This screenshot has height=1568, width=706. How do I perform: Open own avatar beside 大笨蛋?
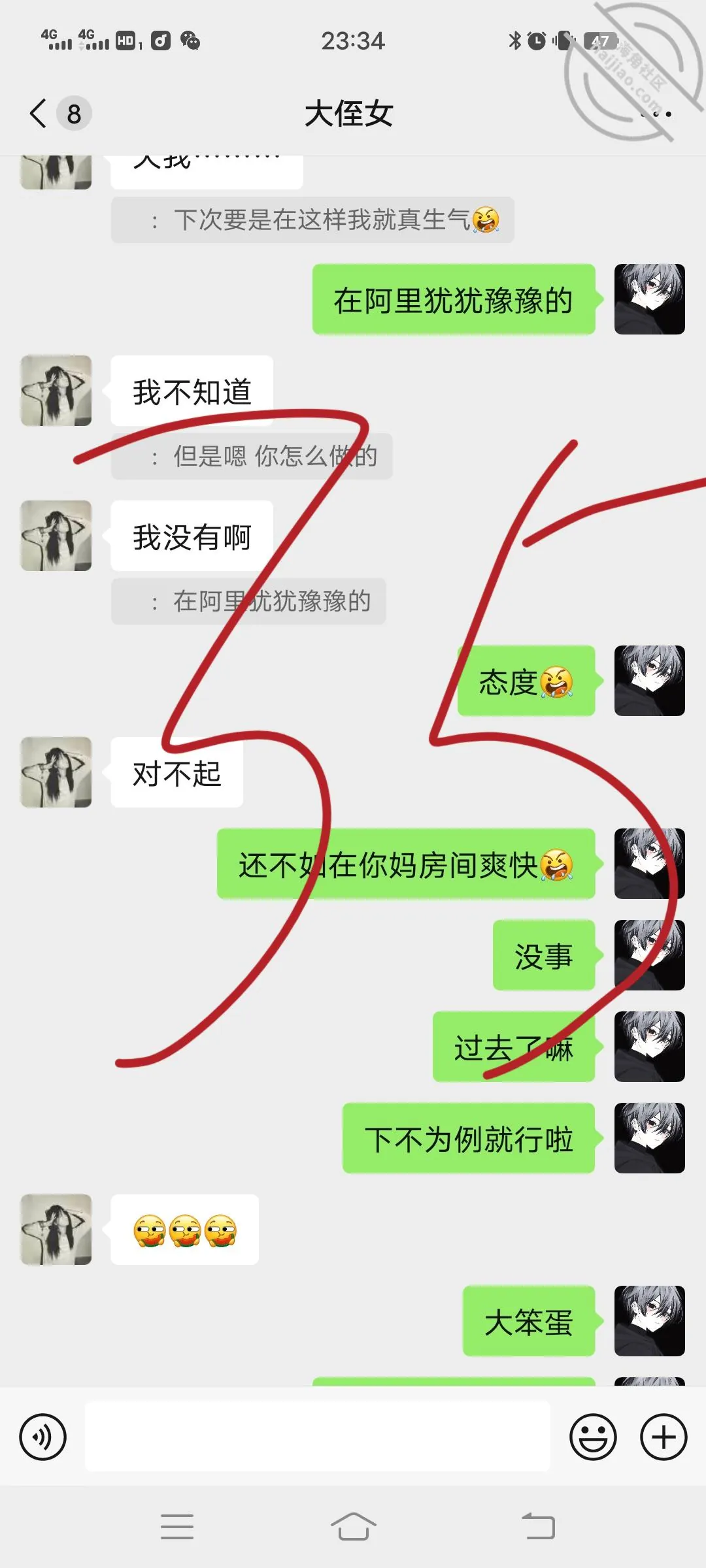[650, 1321]
